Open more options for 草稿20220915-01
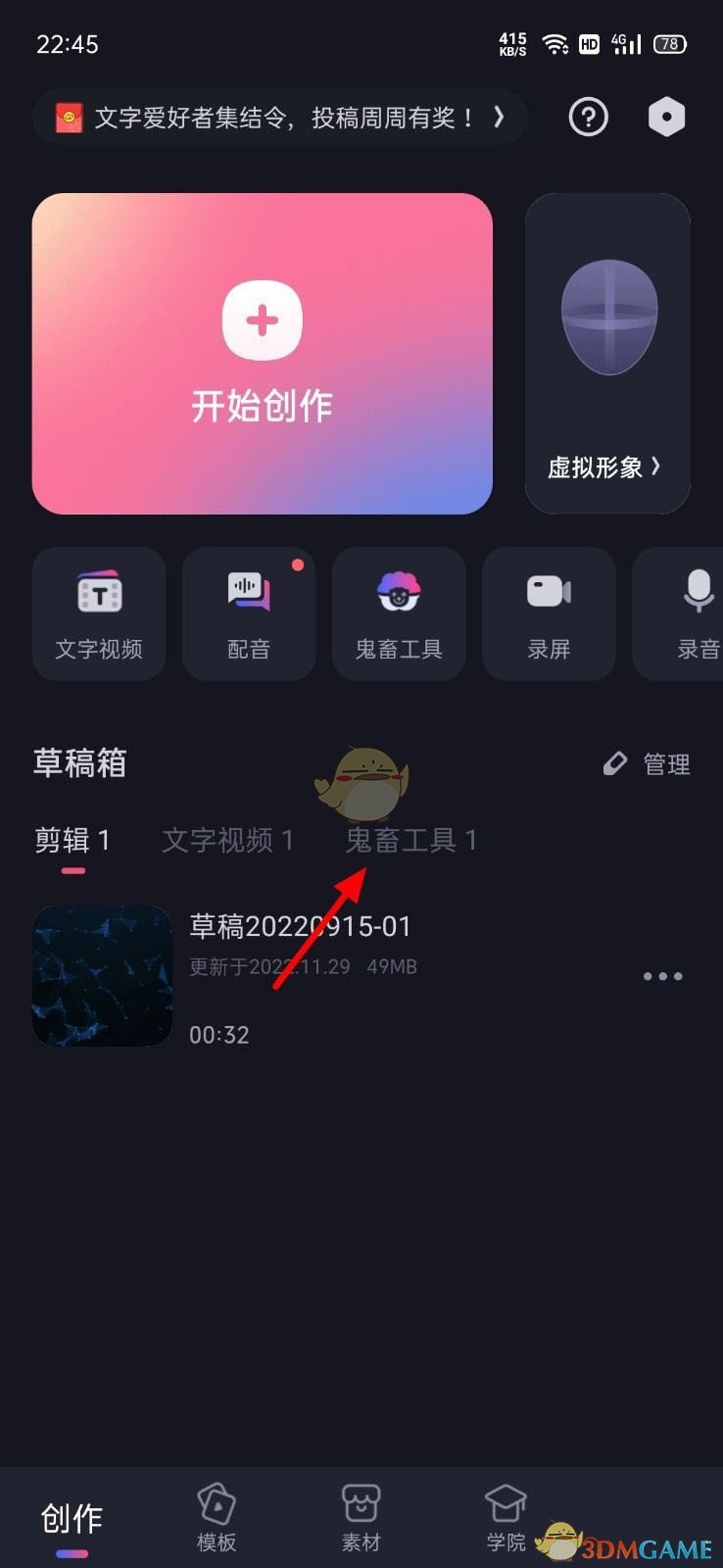 pos(662,976)
